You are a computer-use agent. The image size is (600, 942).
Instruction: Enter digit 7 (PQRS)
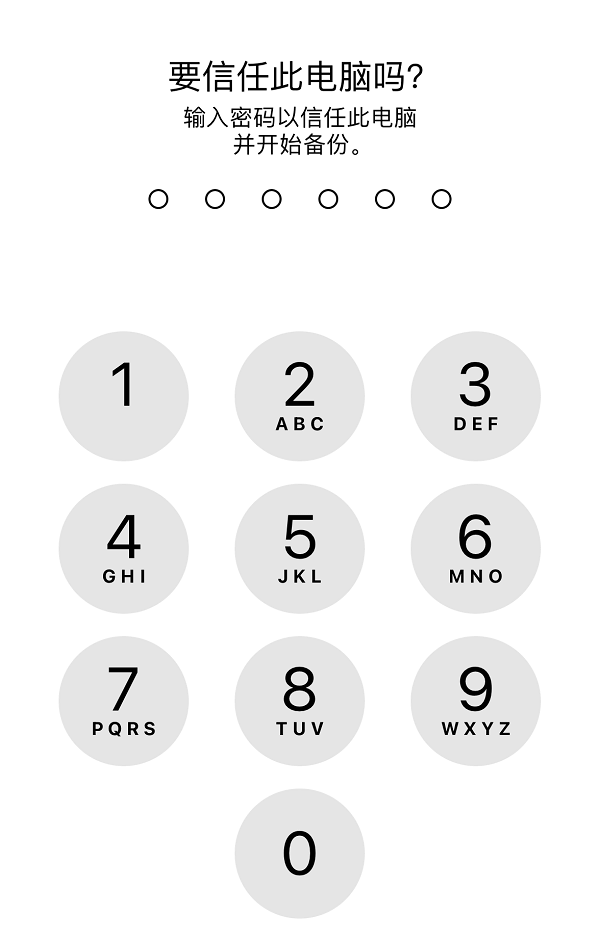(x=123, y=700)
